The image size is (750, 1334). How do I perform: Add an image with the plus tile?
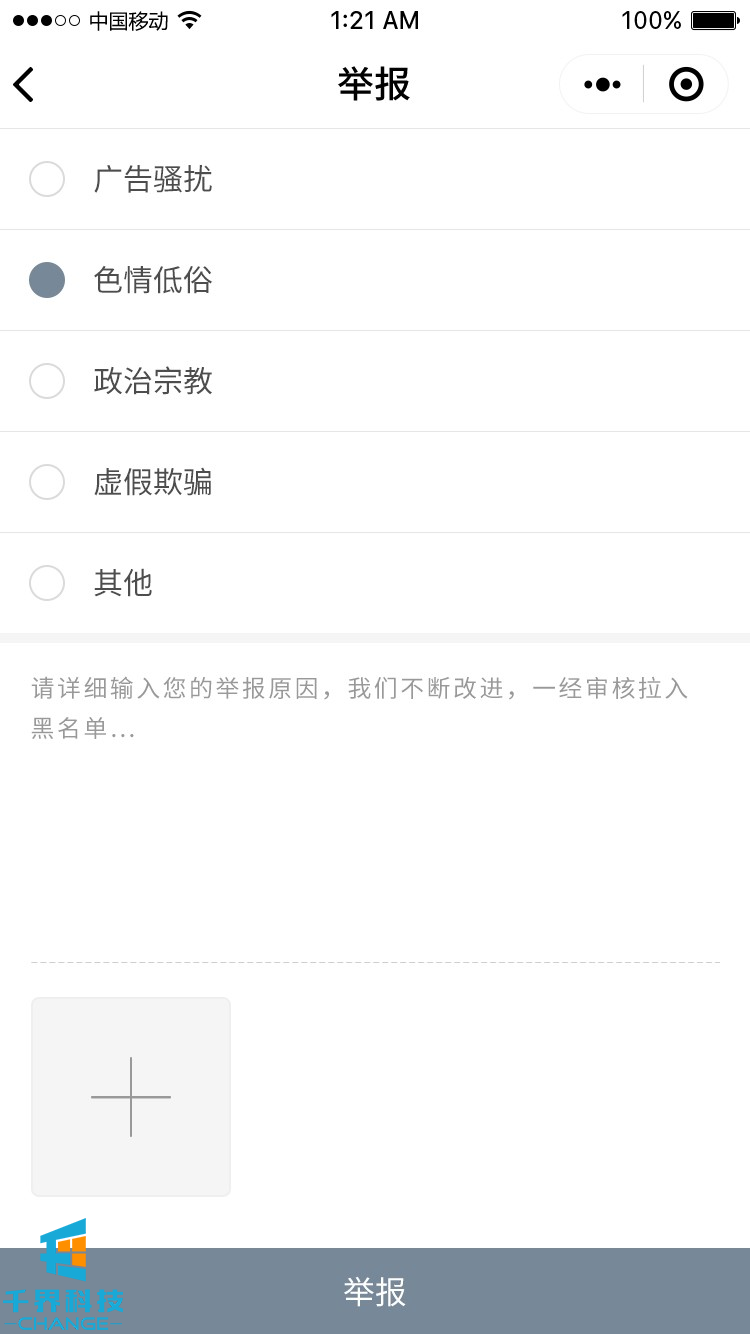pos(131,1097)
